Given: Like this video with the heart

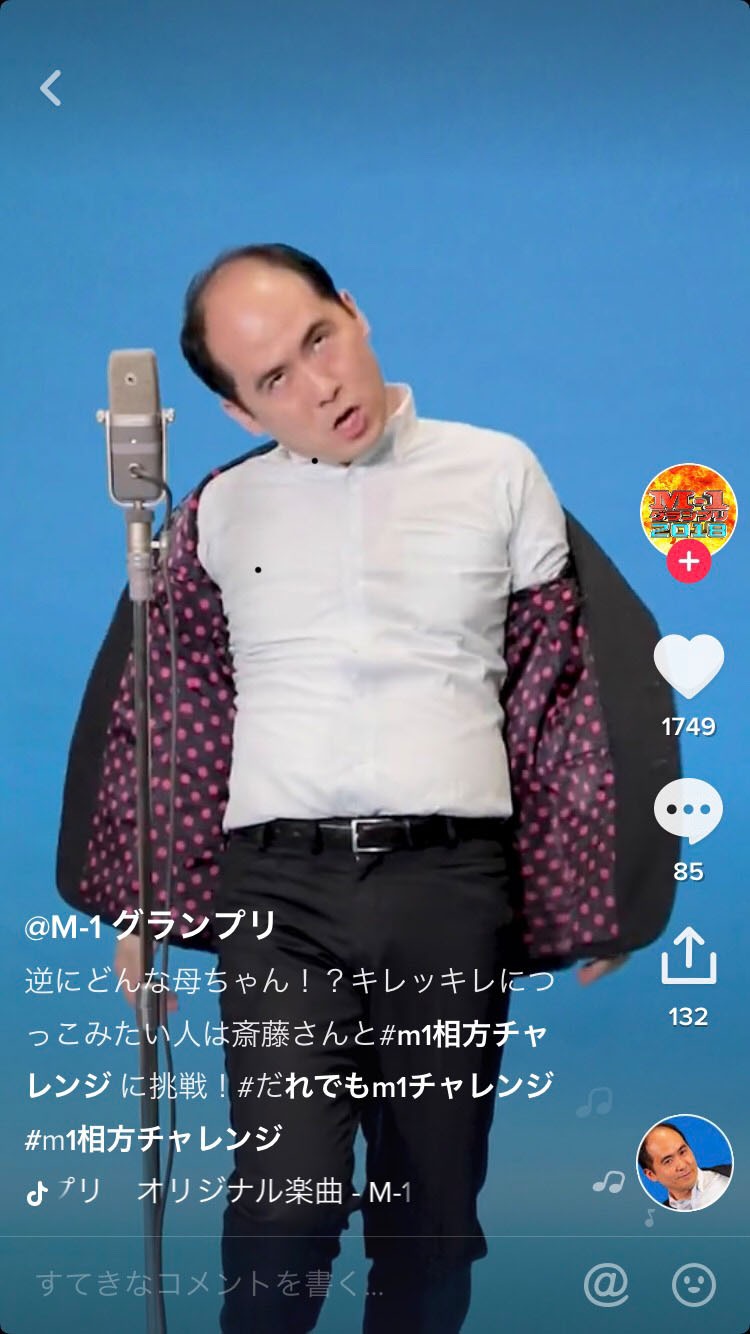Looking at the screenshot, I should (x=688, y=666).
